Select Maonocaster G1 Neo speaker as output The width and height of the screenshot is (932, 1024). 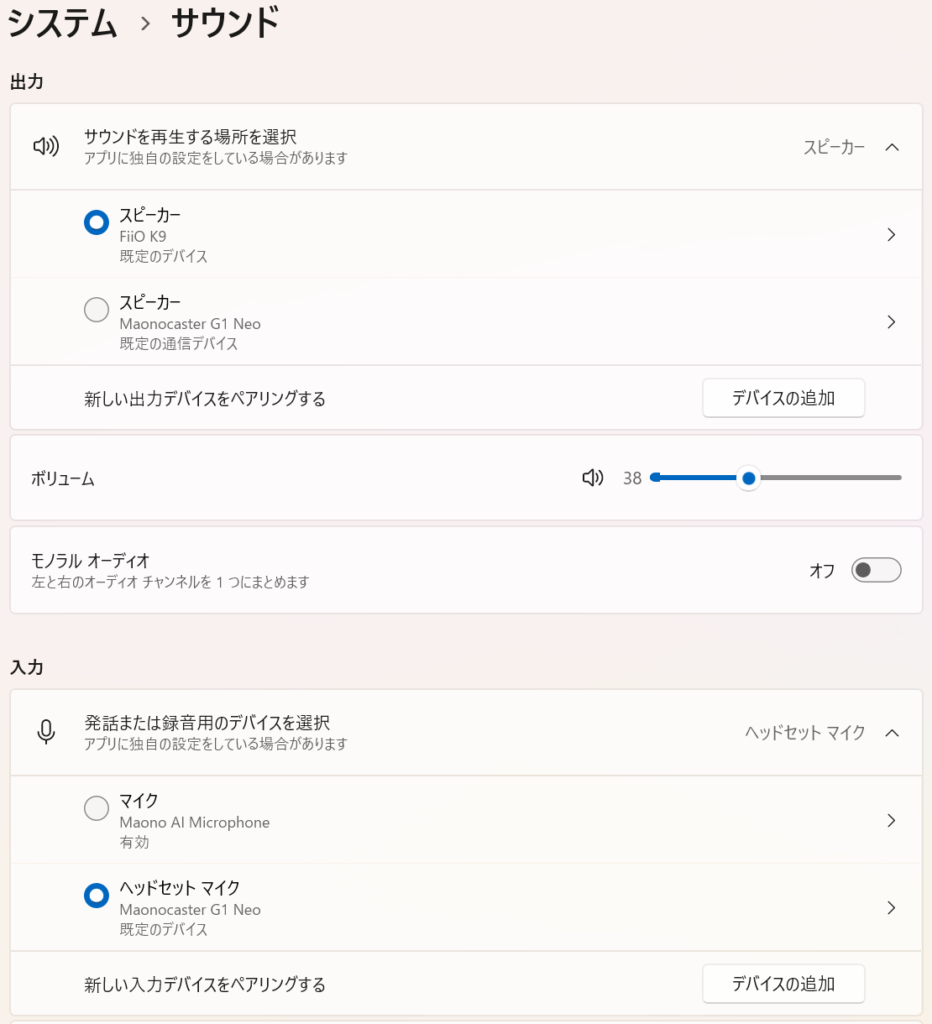coord(96,311)
